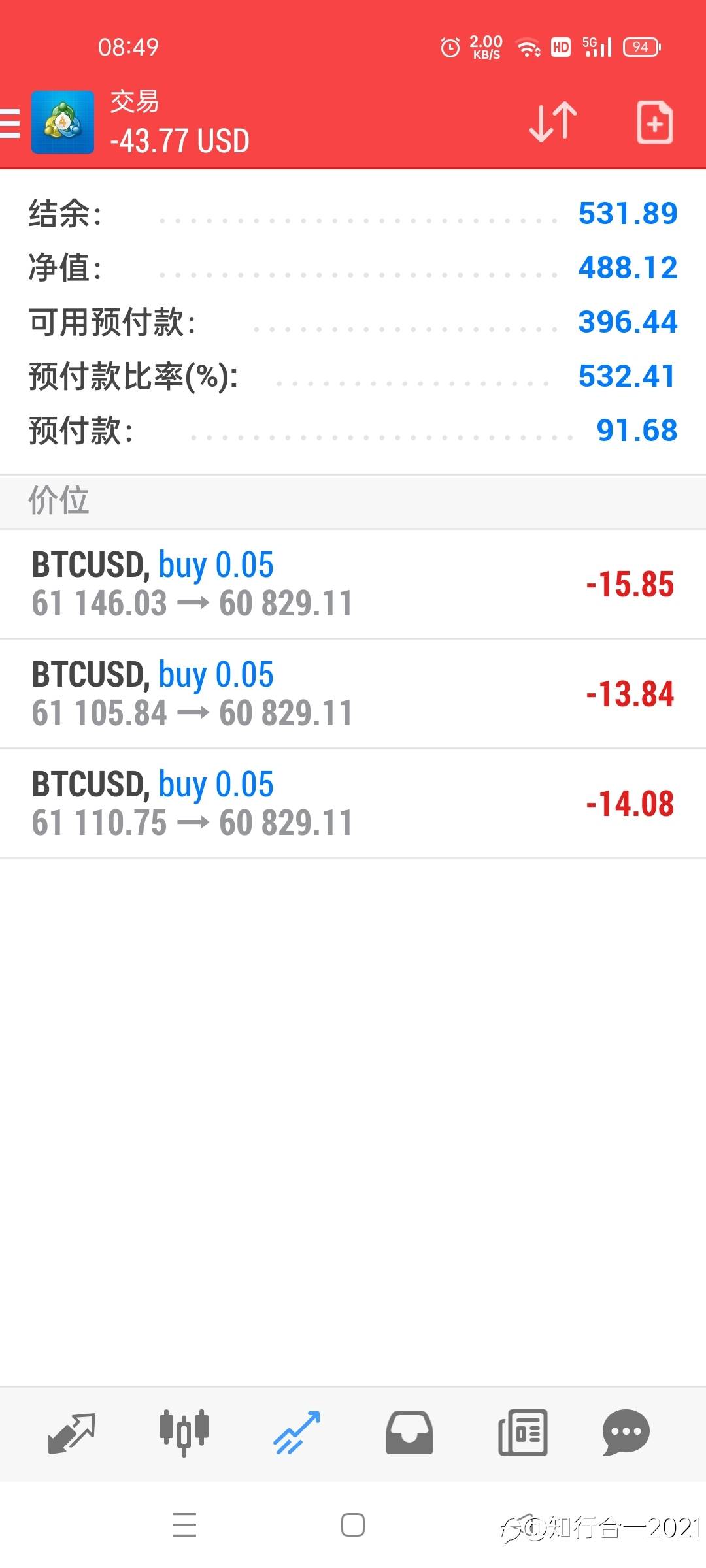706x1568 pixels.
Task: Open the system recent apps button
Action: coord(184,1525)
